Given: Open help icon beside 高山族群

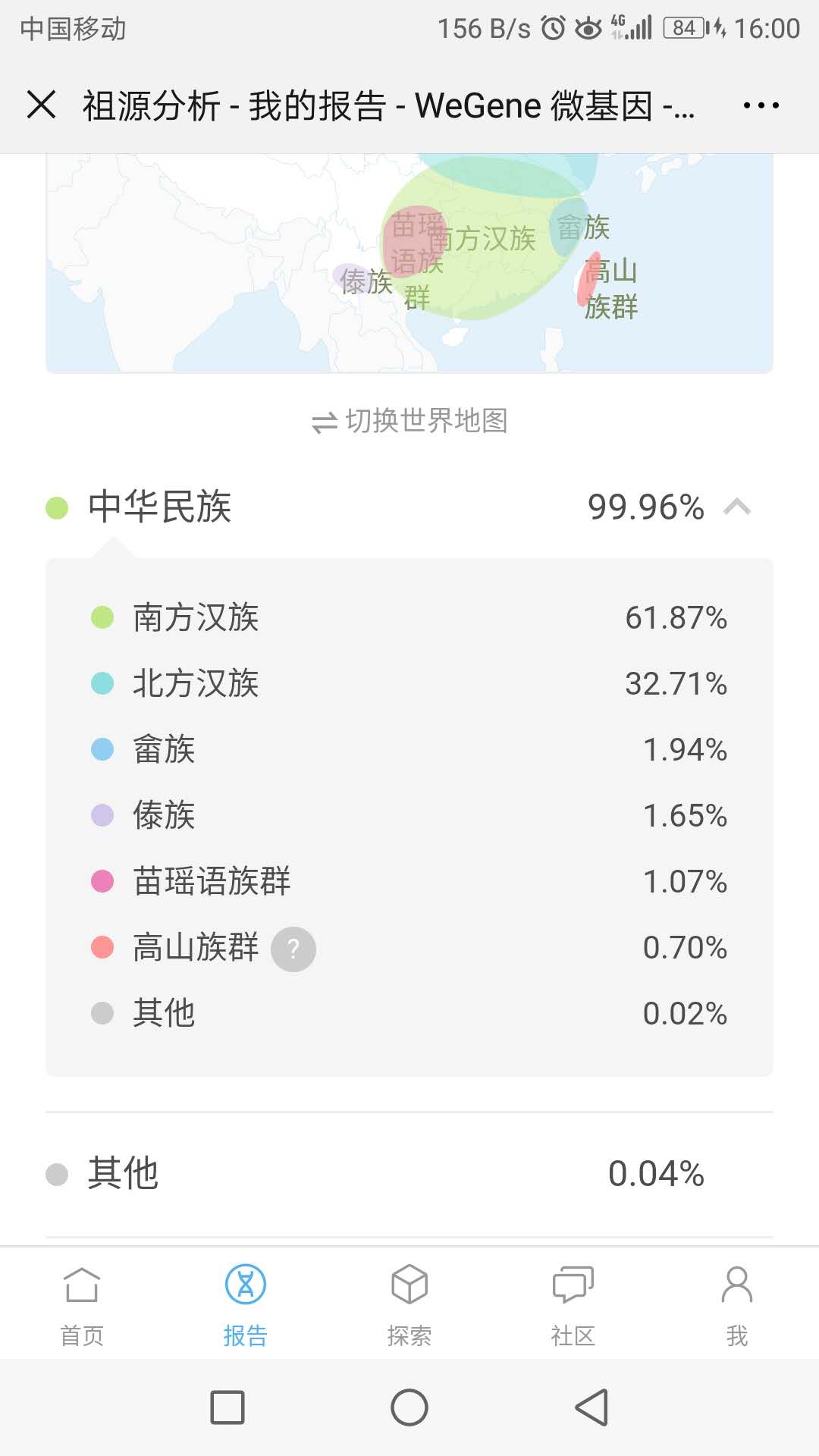Looking at the screenshot, I should [293, 949].
